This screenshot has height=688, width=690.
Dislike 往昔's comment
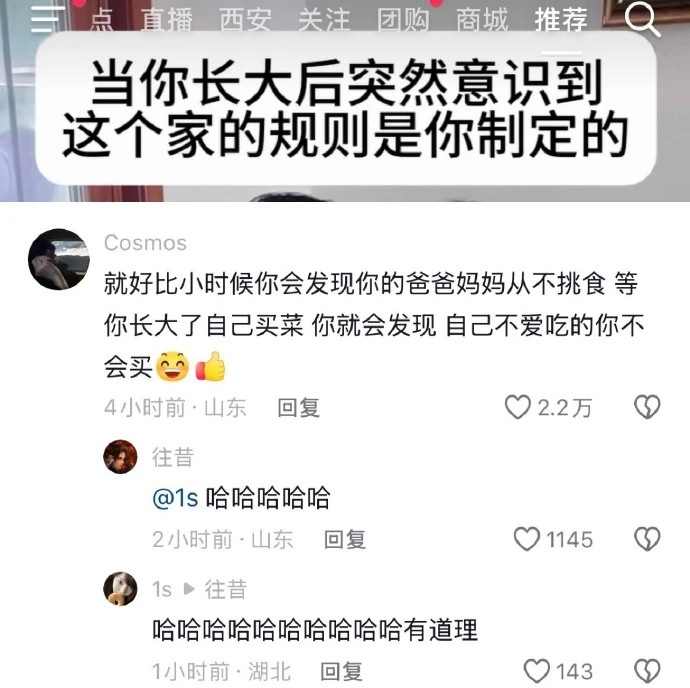[648, 539]
